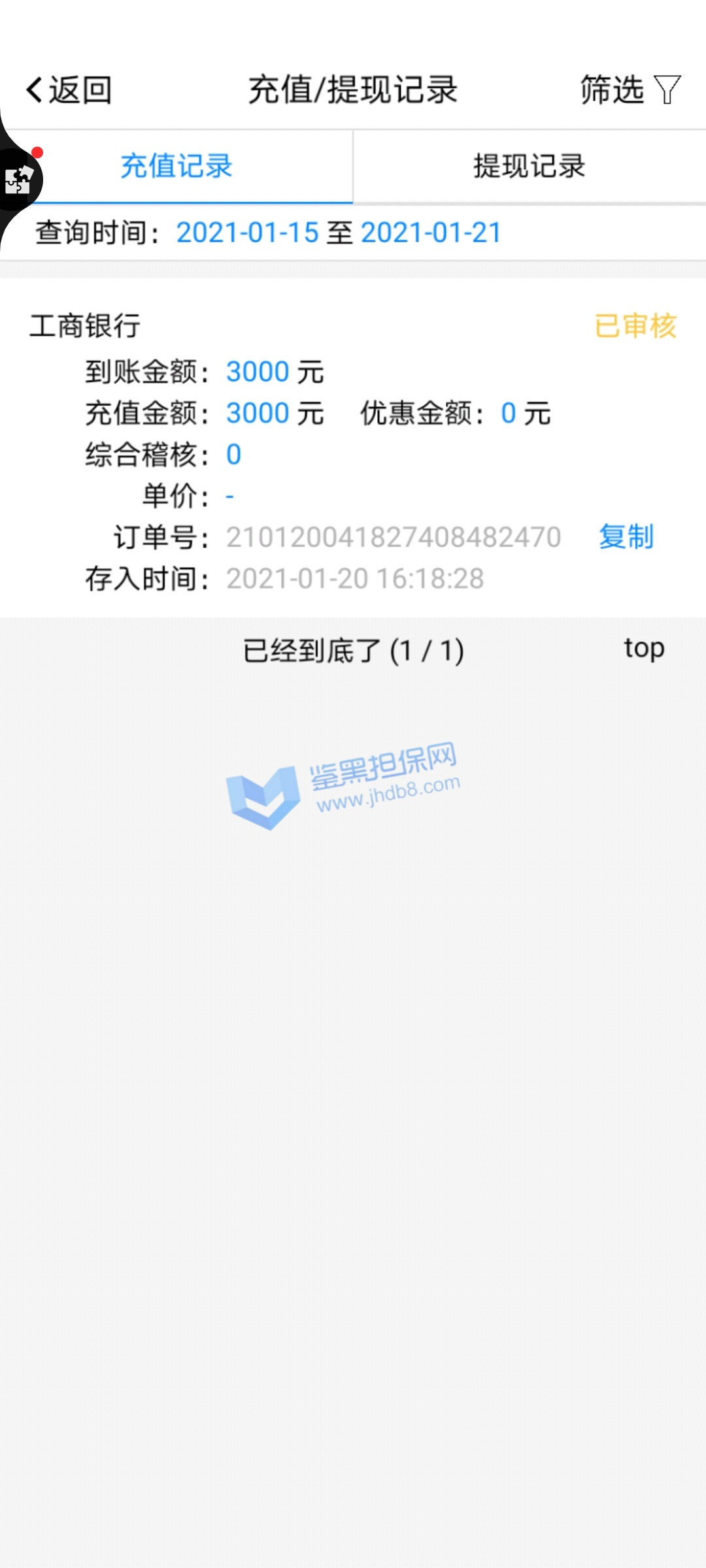Switch to 提现记录 tab
706x1568 pixels.
pyautogui.click(x=529, y=166)
